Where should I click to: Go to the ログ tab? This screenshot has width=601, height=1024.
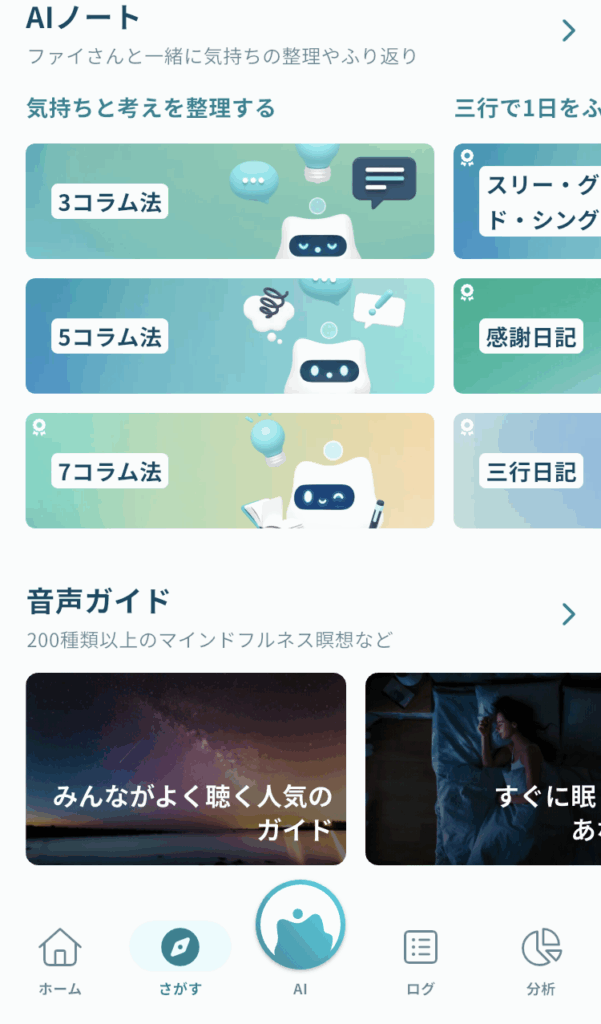click(421, 960)
